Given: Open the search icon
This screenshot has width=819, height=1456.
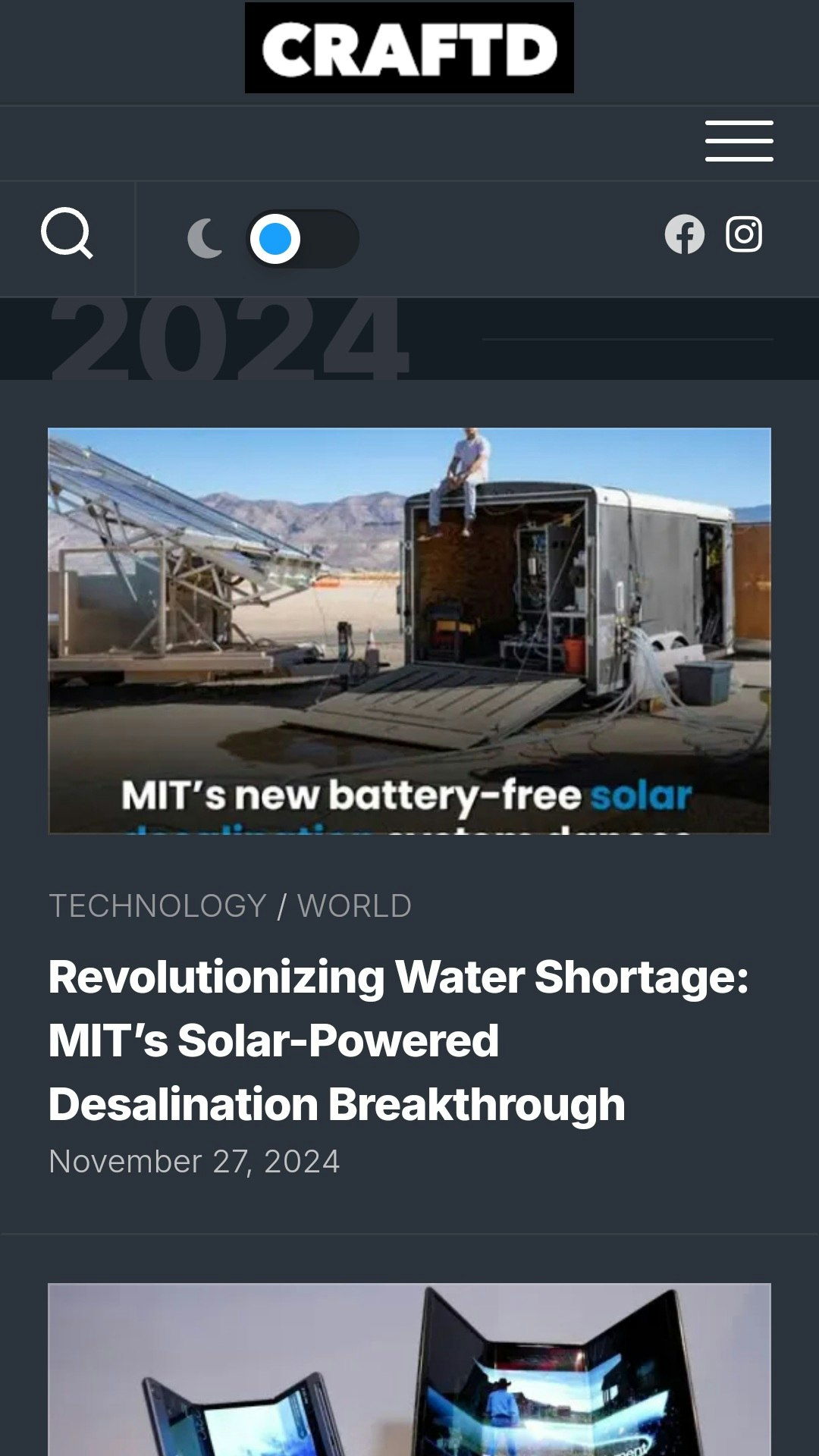Looking at the screenshot, I should [67, 234].
